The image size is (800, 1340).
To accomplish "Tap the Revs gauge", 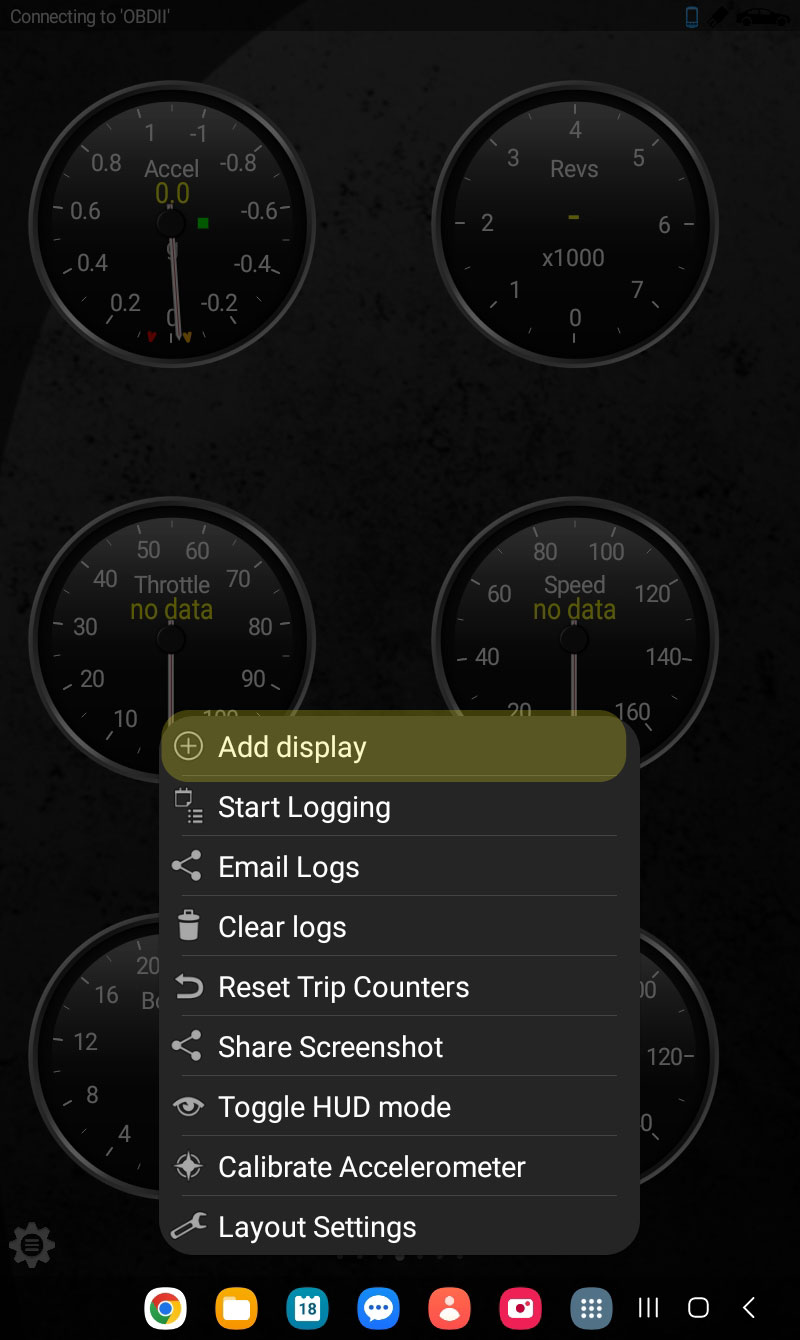I will click(x=575, y=224).
